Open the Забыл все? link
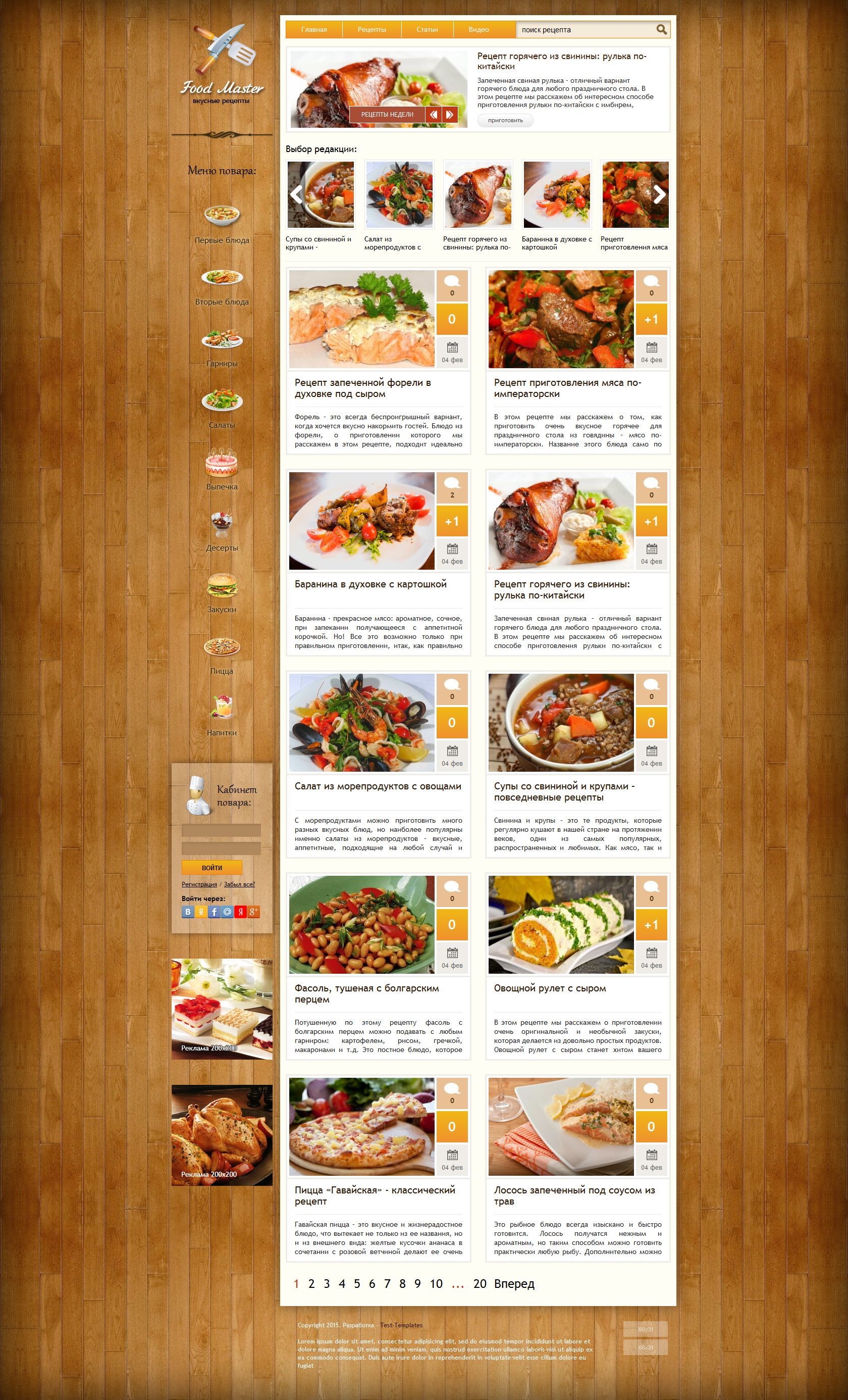848x1400 pixels. [x=239, y=884]
